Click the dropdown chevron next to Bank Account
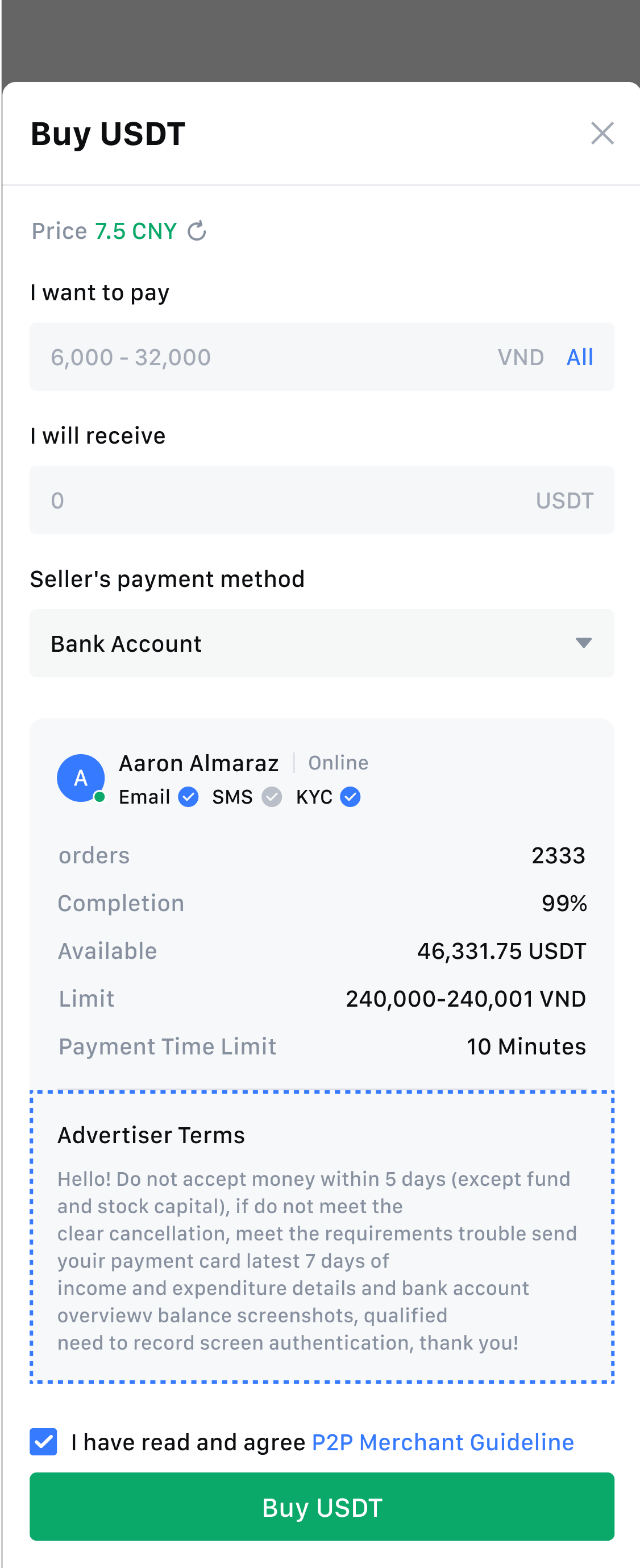 click(583, 643)
